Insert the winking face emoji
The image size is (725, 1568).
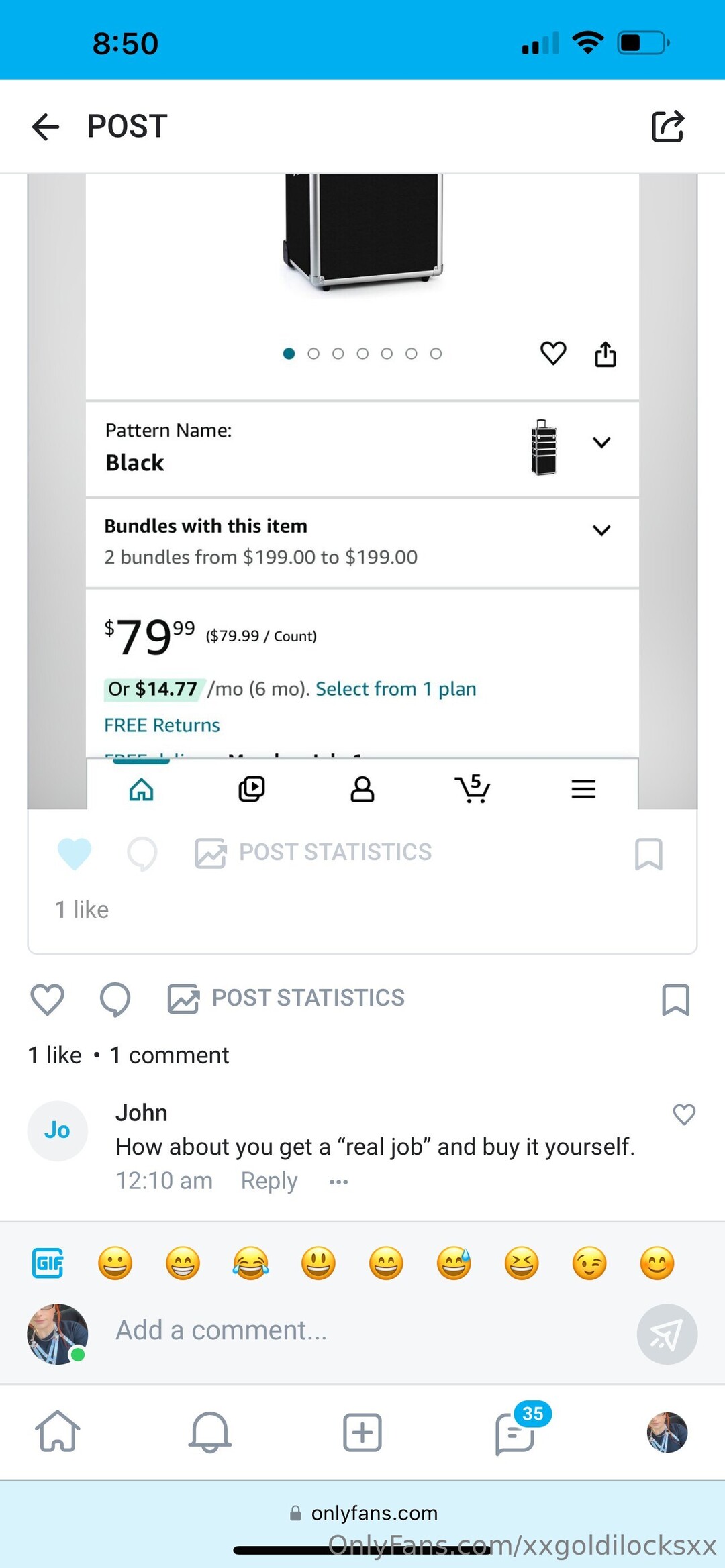[589, 1263]
